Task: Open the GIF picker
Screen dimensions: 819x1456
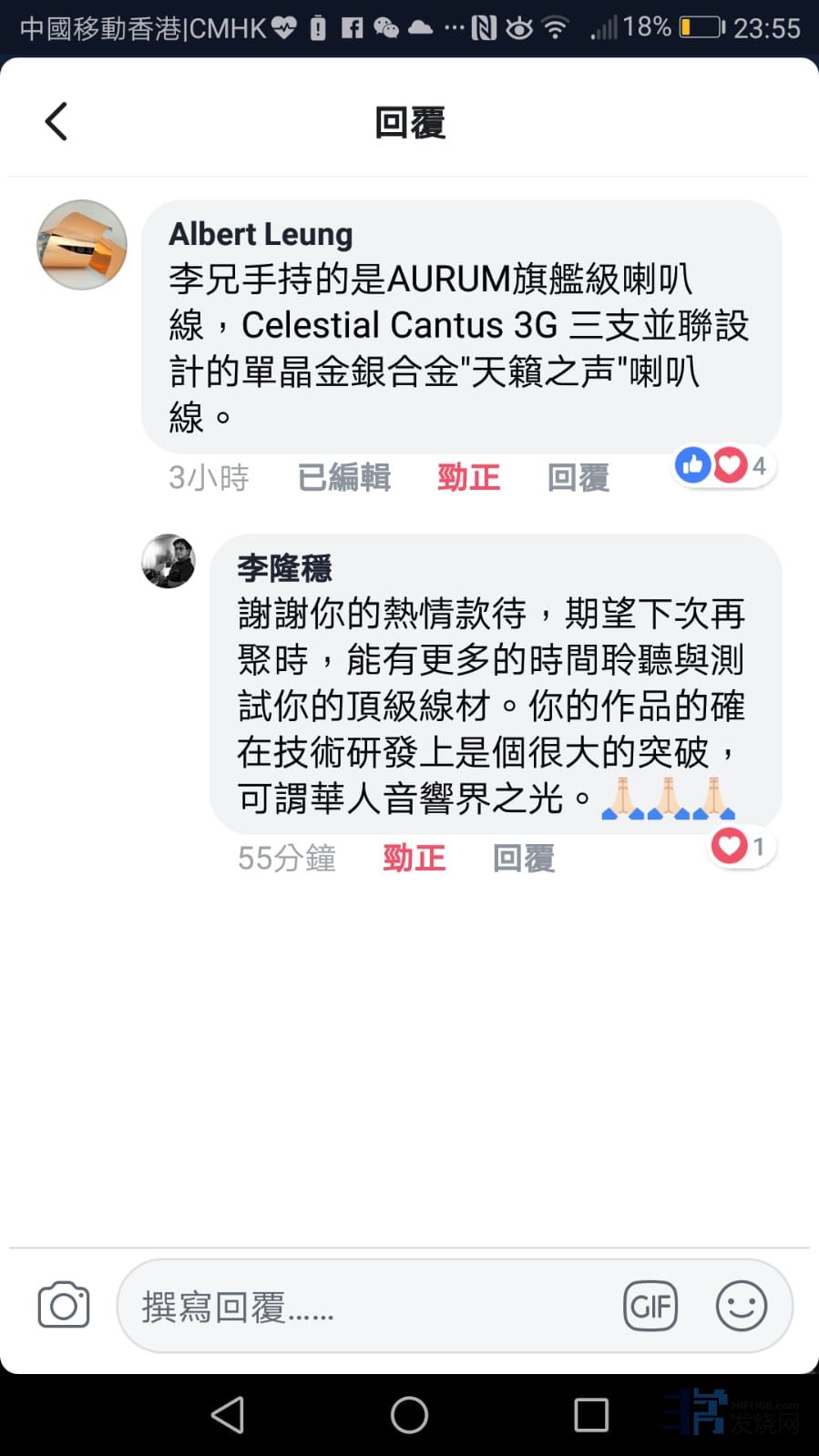Action: coord(650,1307)
